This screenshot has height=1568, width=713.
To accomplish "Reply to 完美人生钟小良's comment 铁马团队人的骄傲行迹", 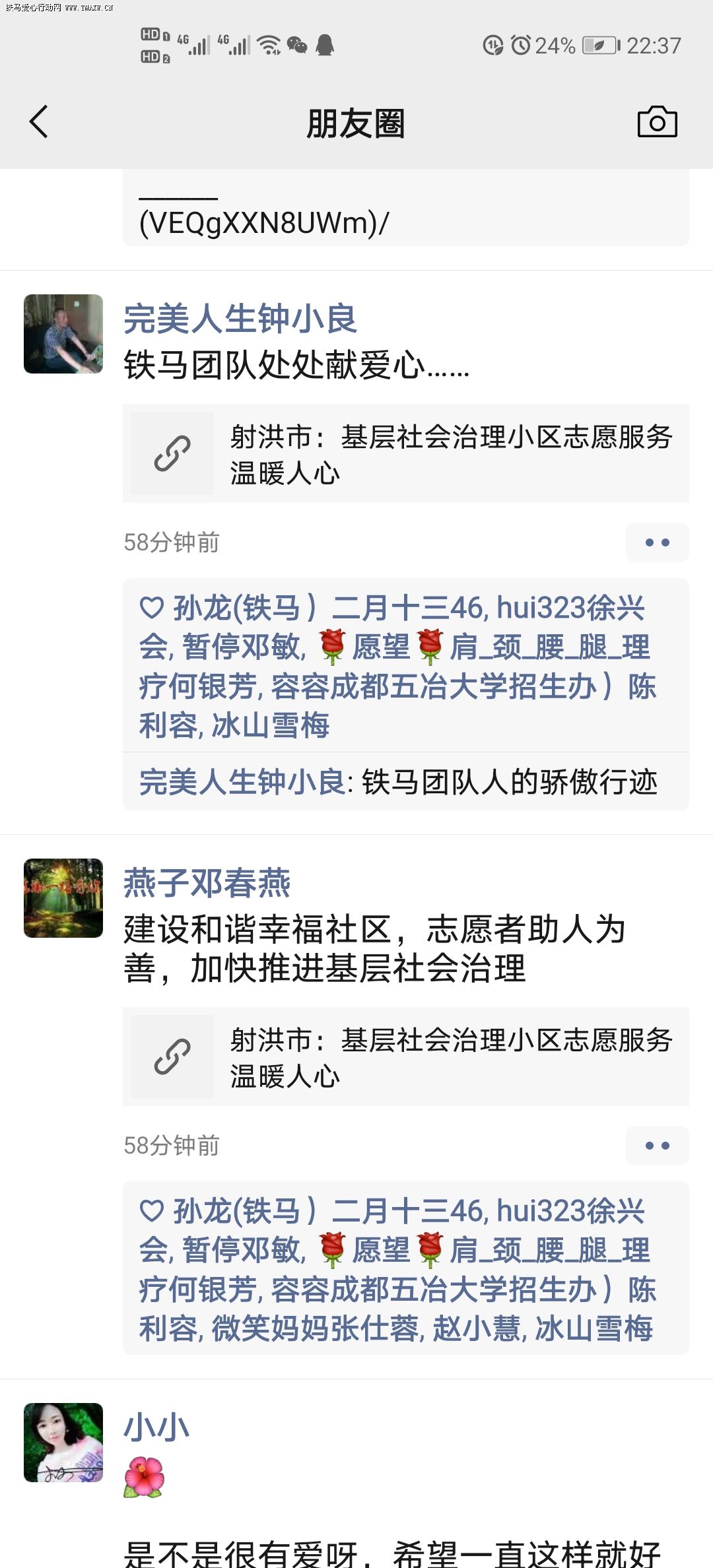I will (x=508, y=783).
